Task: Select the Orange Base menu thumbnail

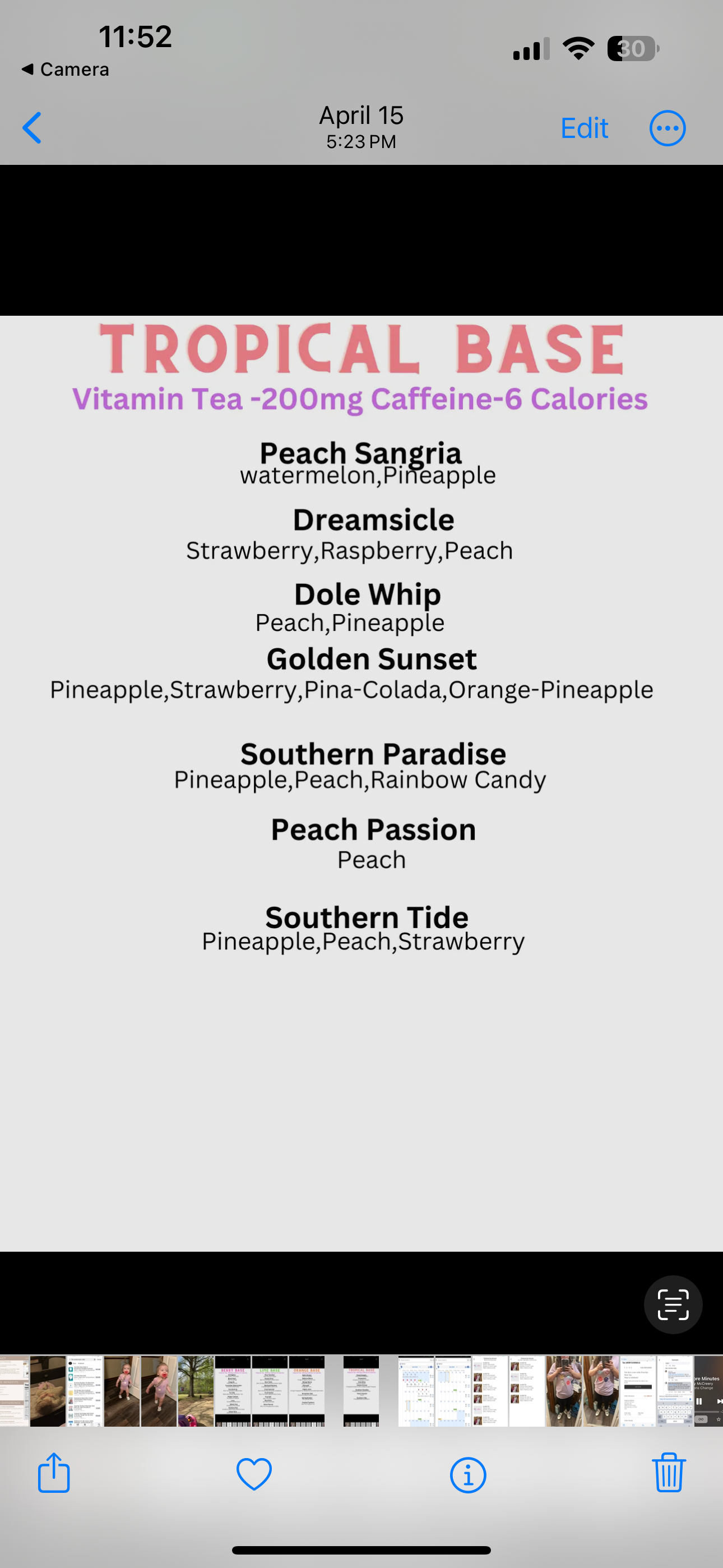Action: tap(307, 1391)
